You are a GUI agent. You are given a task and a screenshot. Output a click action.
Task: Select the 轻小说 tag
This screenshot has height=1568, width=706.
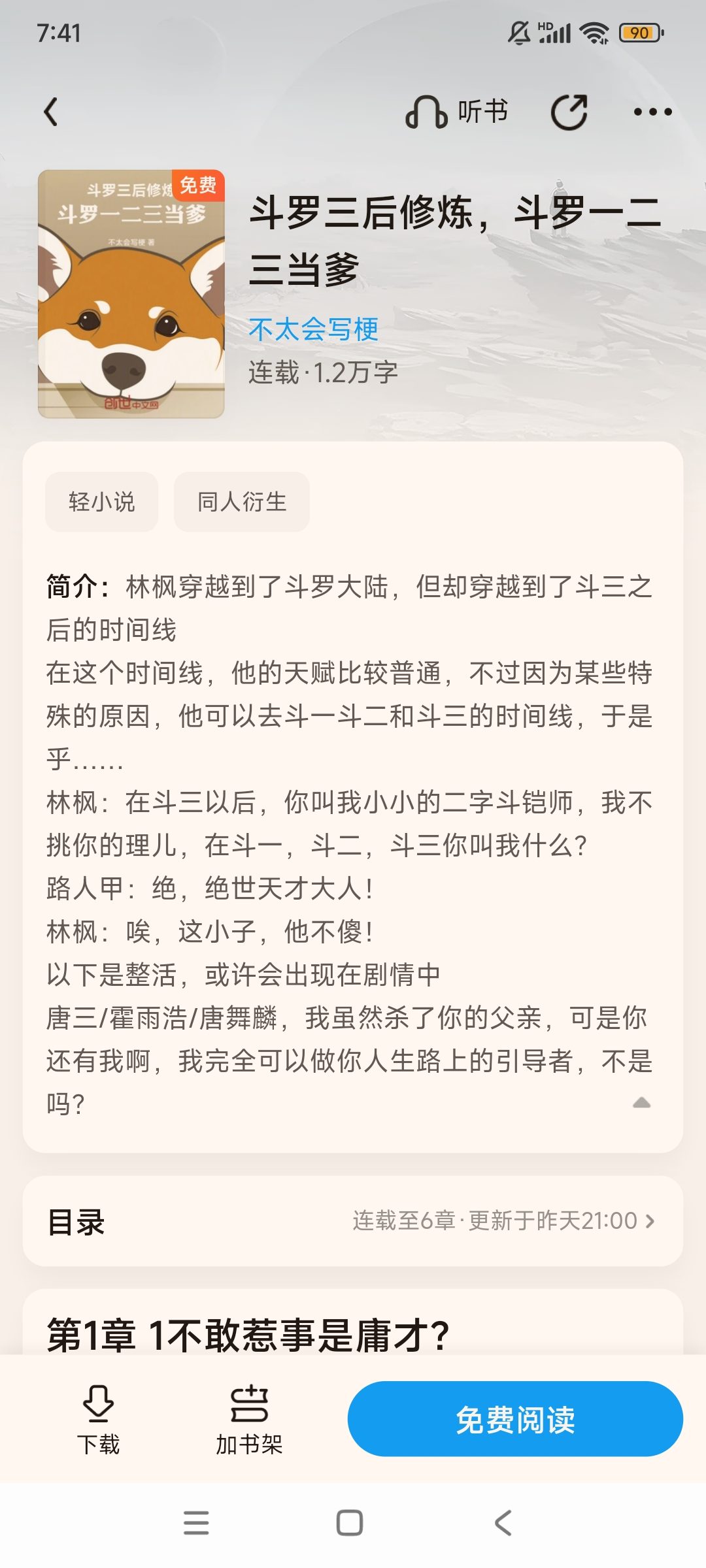(101, 502)
